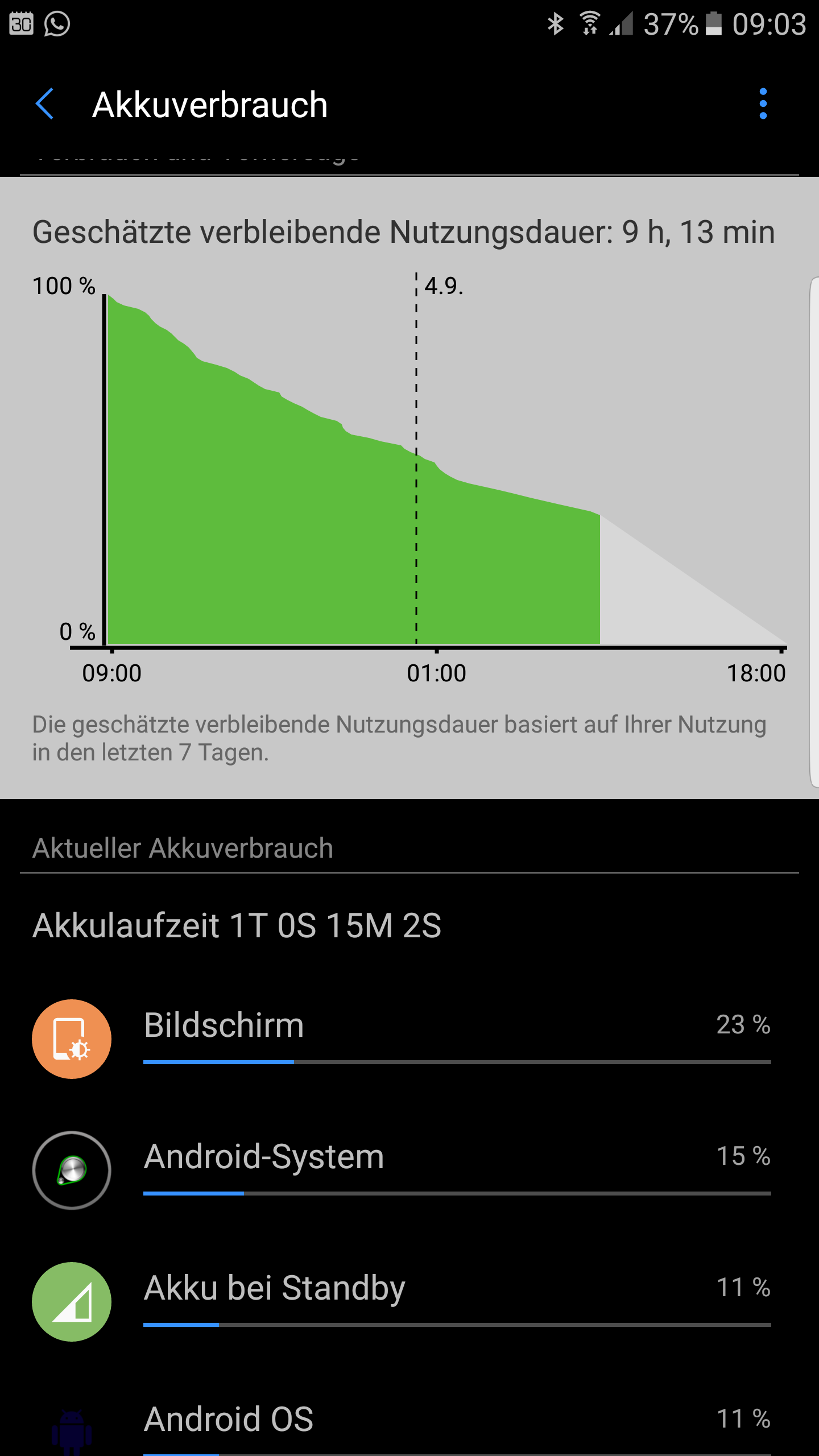
Task: Open the battery usage graph details
Action: tap(409, 488)
